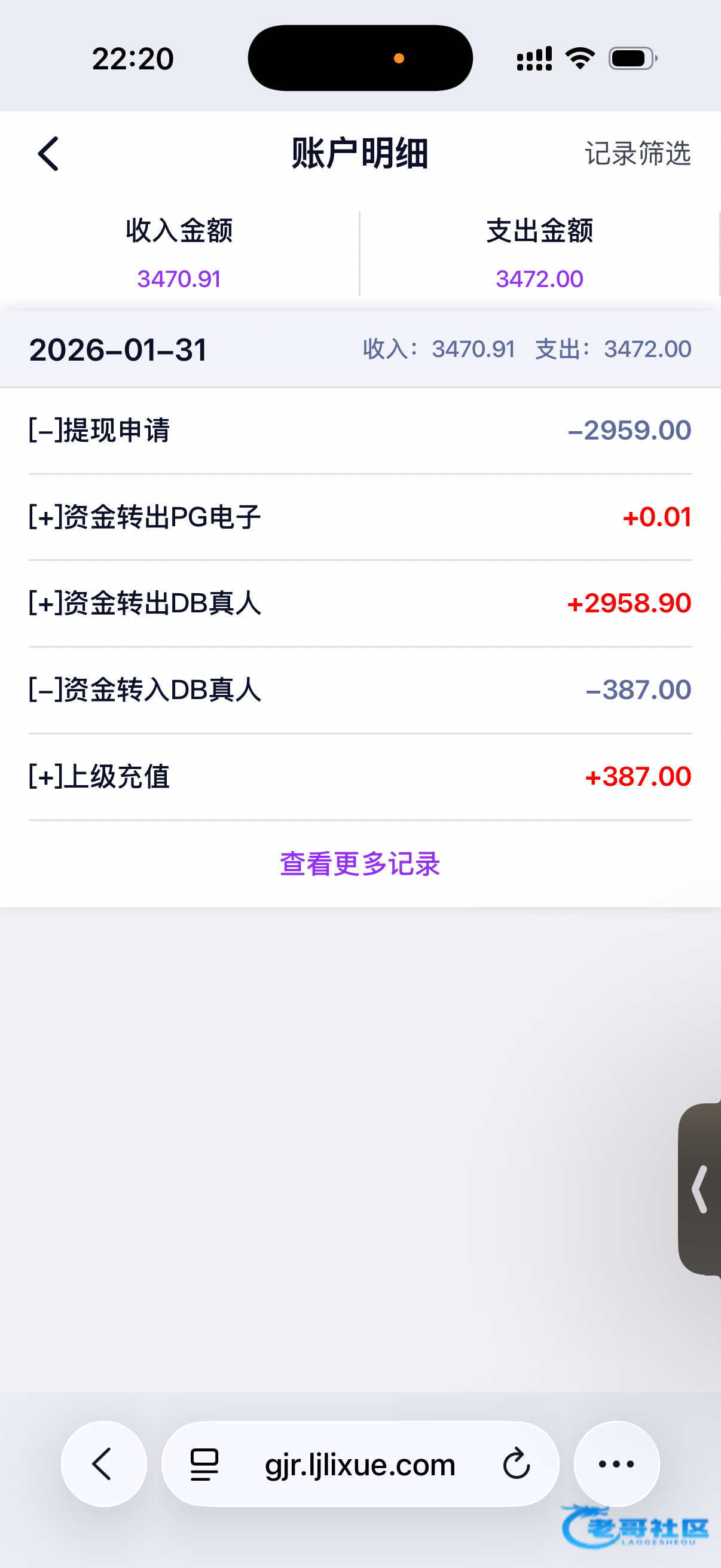Open the [+]上级充值 record
Screen dimensions: 721x1568
tap(360, 777)
